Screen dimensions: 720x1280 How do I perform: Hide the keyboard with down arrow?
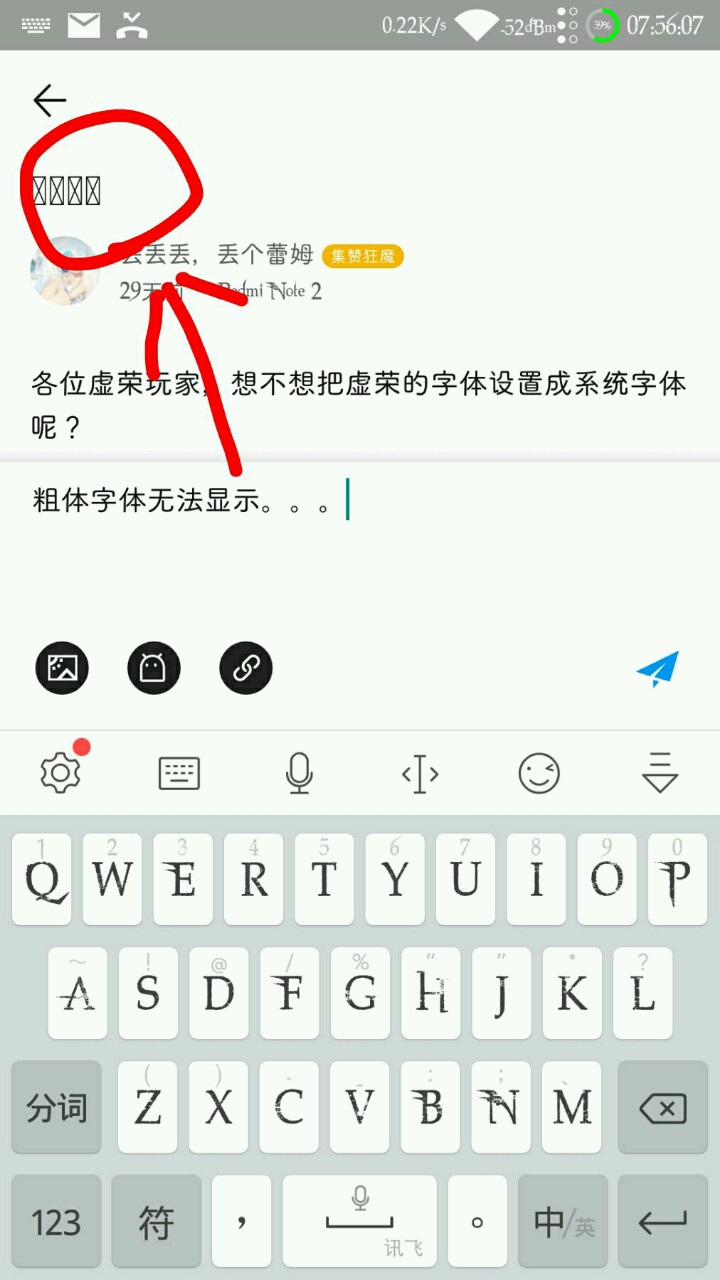(659, 773)
